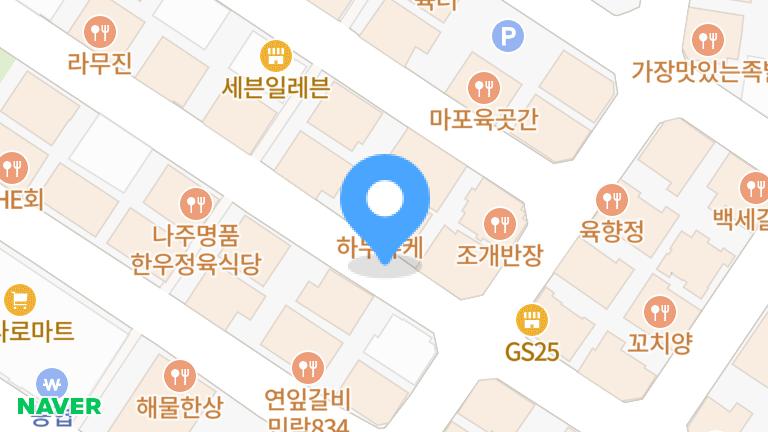Select the 마포육곳간 restaurant marker
This screenshot has width=768, height=432.
pos(484,87)
